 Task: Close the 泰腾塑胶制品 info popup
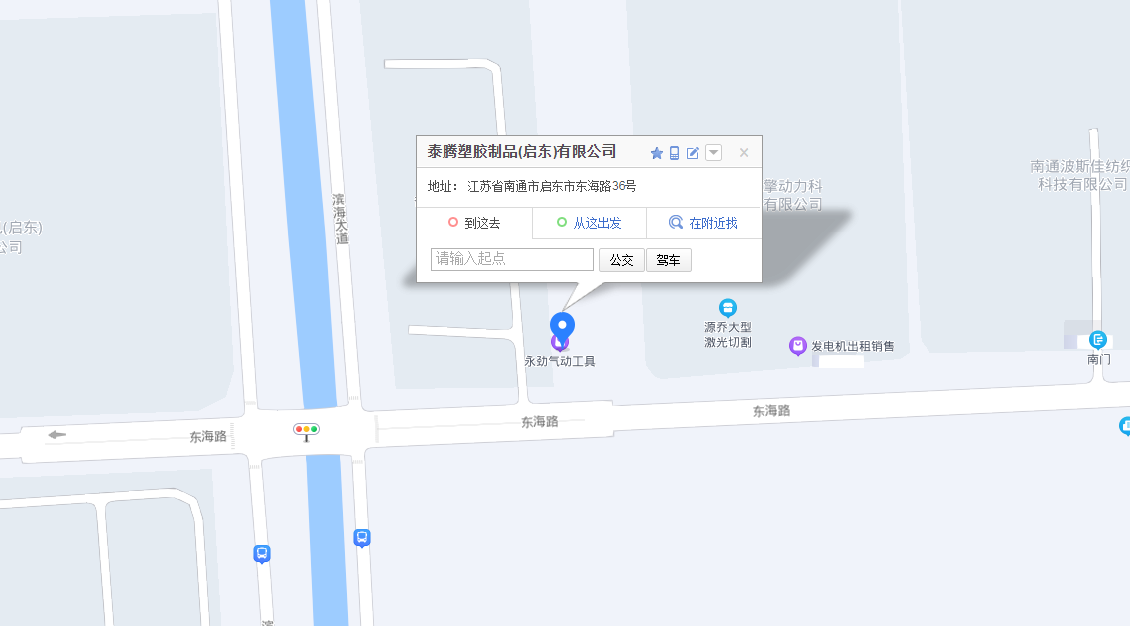coord(744,153)
